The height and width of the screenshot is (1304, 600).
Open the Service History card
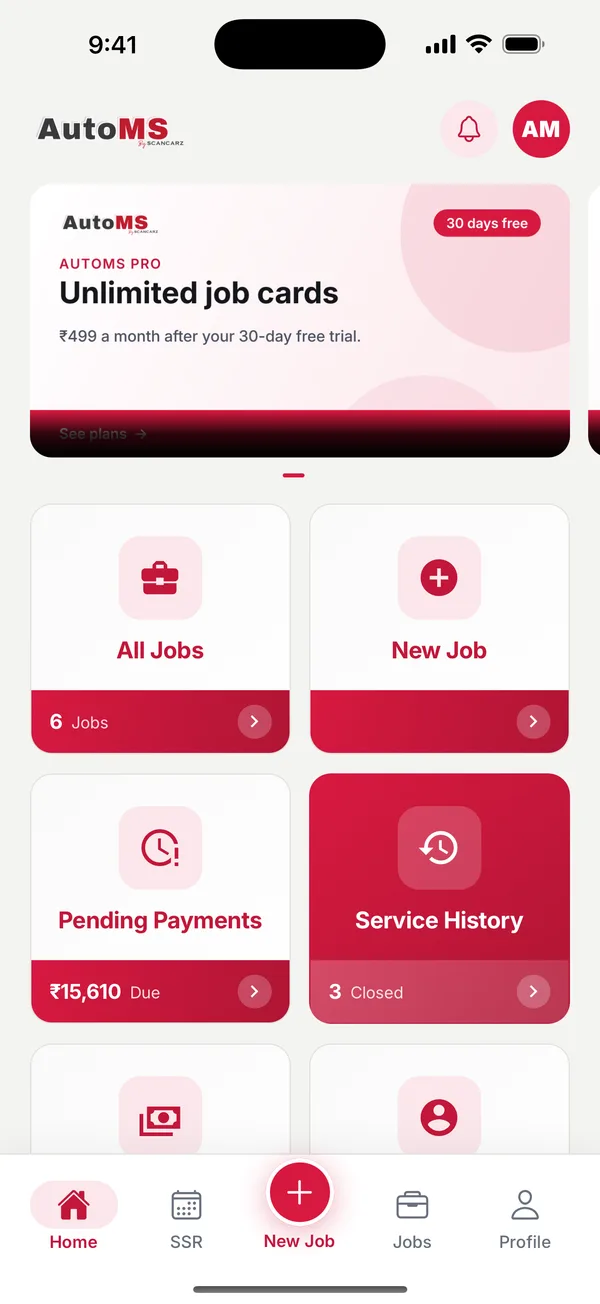click(439, 898)
